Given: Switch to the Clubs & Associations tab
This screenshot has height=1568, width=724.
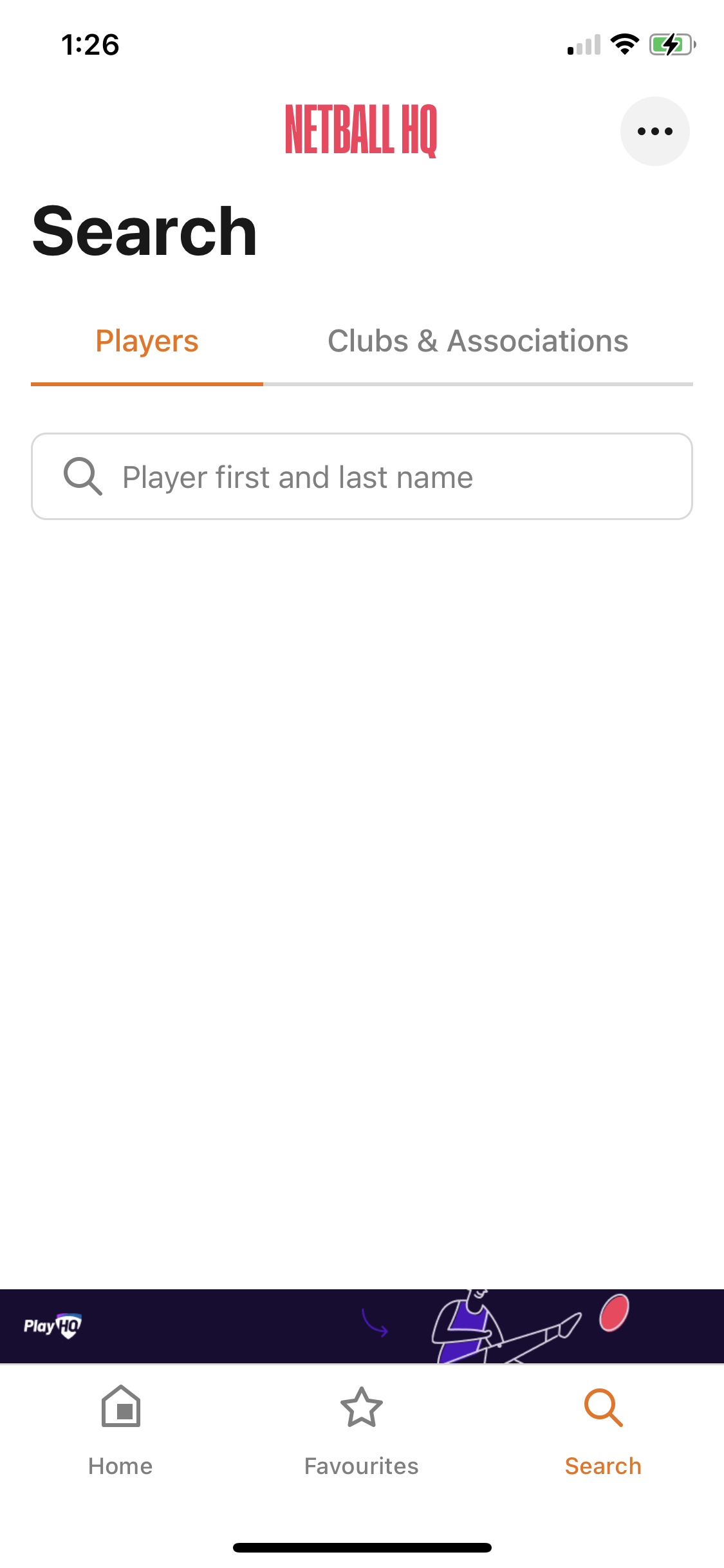Looking at the screenshot, I should [478, 341].
